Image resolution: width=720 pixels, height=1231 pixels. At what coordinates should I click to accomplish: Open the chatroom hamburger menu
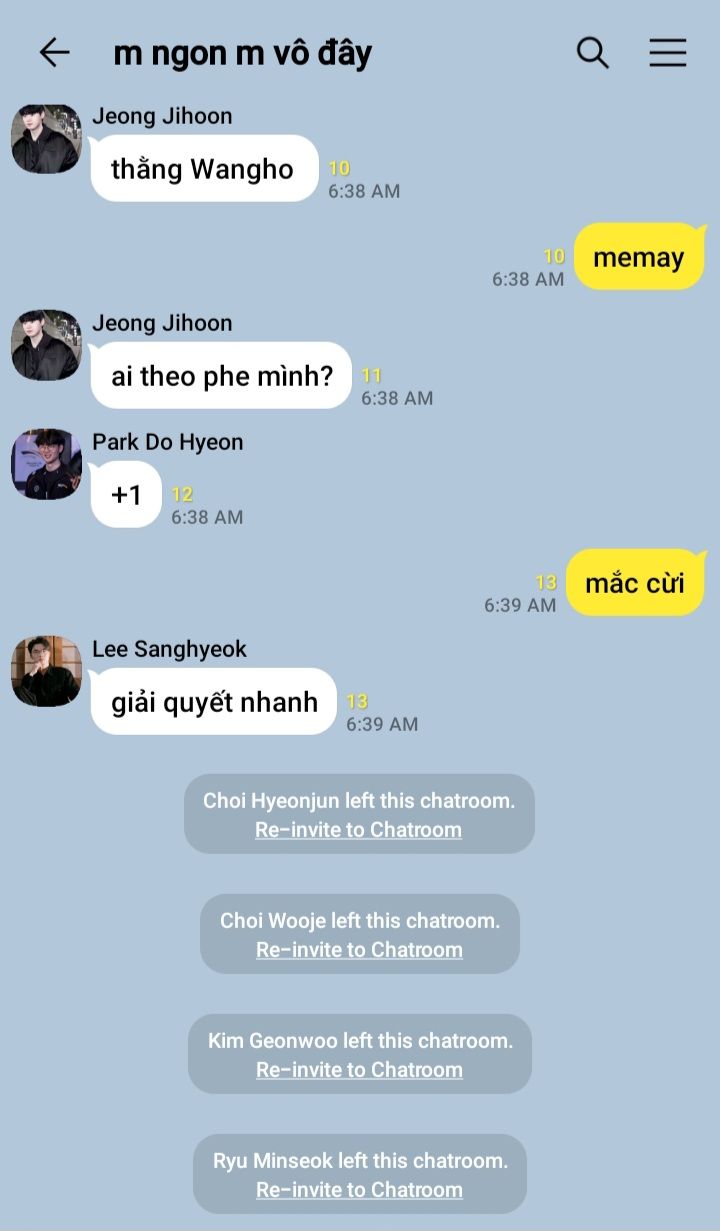[667, 53]
